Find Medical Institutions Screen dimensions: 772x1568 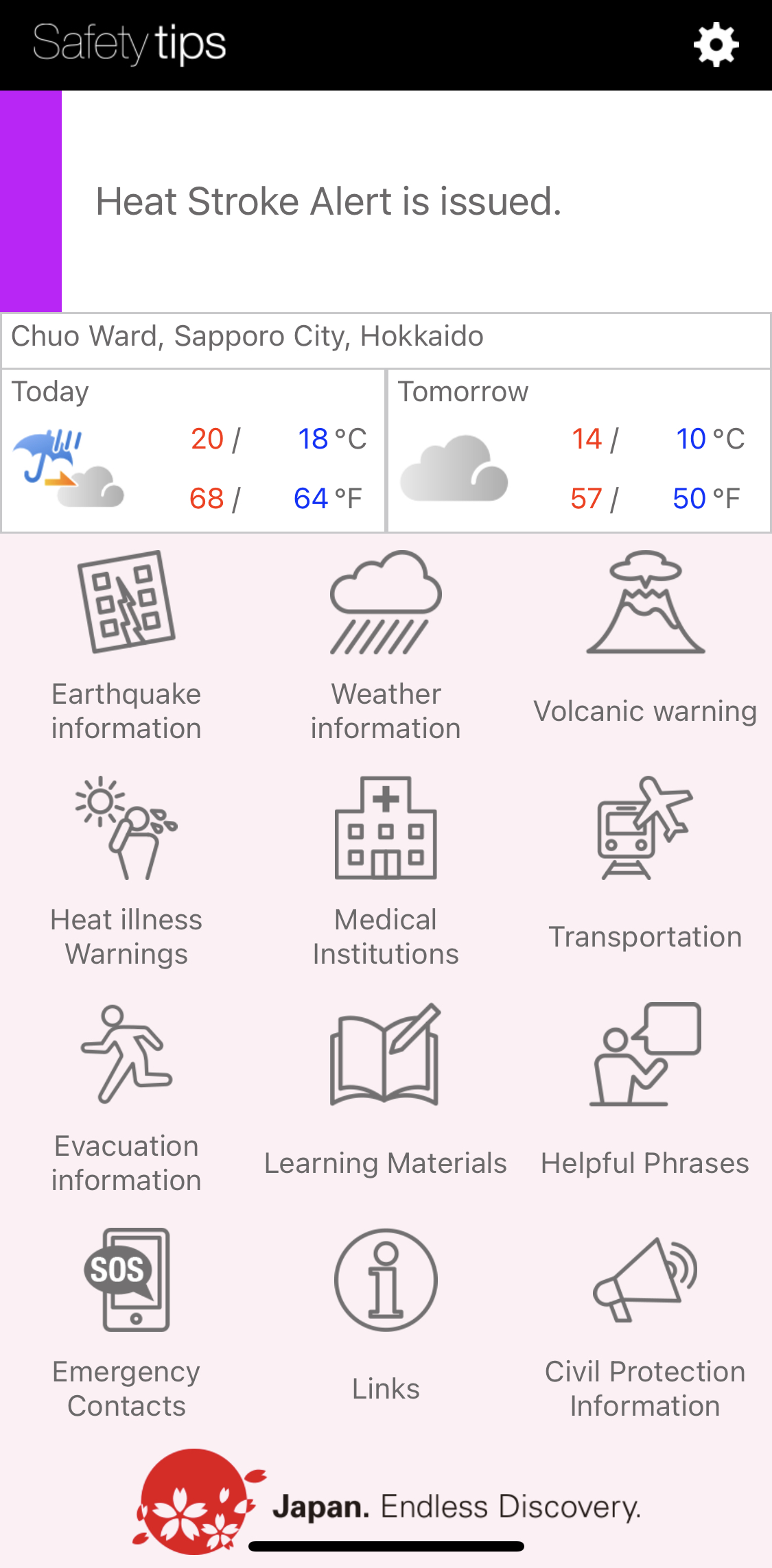[386, 871]
